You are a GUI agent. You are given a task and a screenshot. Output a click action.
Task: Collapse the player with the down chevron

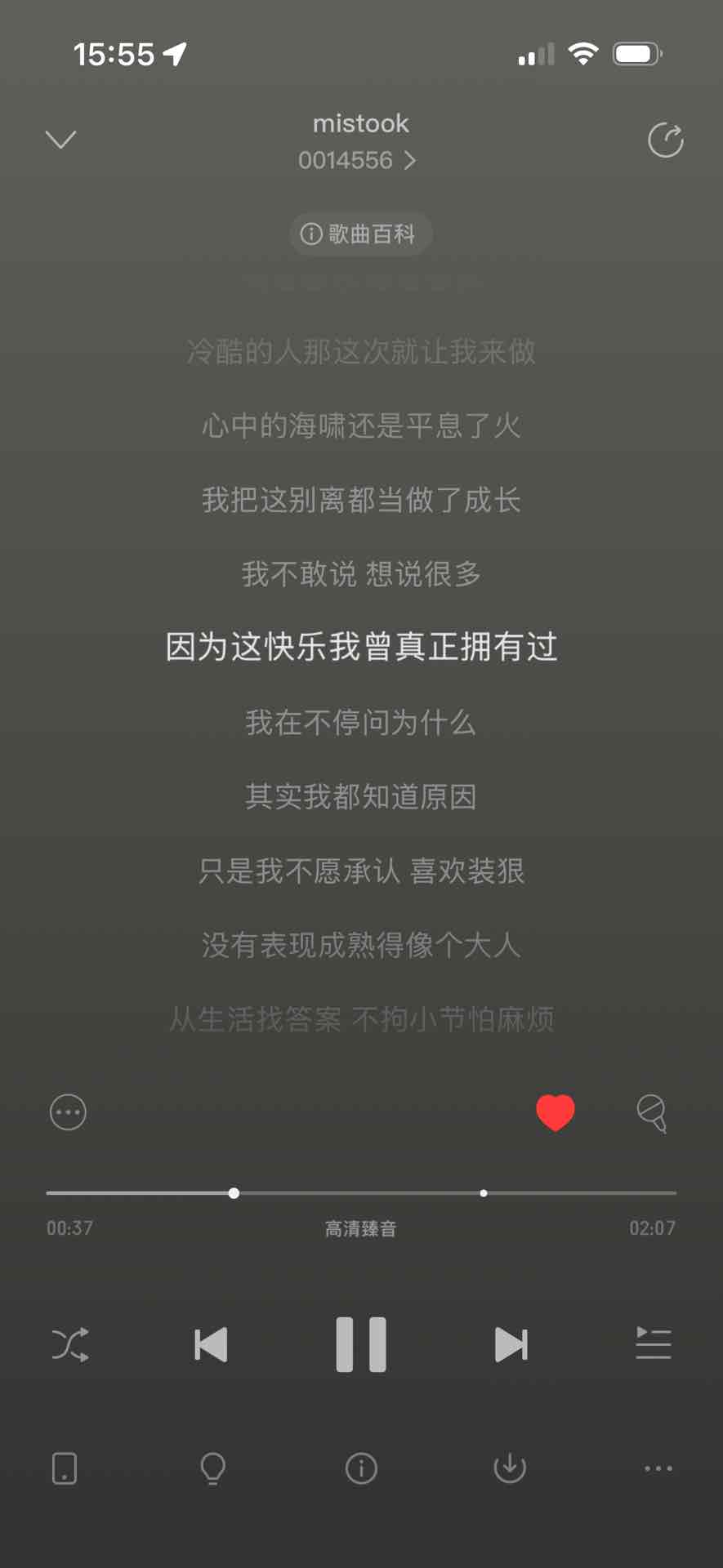[x=60, y=140]
